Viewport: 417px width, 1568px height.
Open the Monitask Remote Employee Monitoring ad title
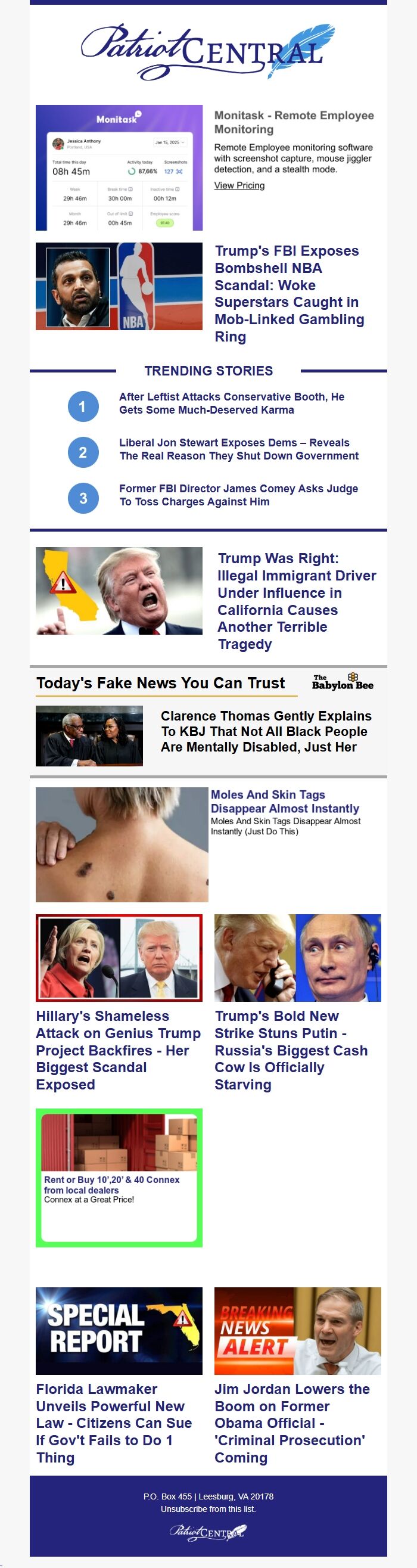click(294, 122)
